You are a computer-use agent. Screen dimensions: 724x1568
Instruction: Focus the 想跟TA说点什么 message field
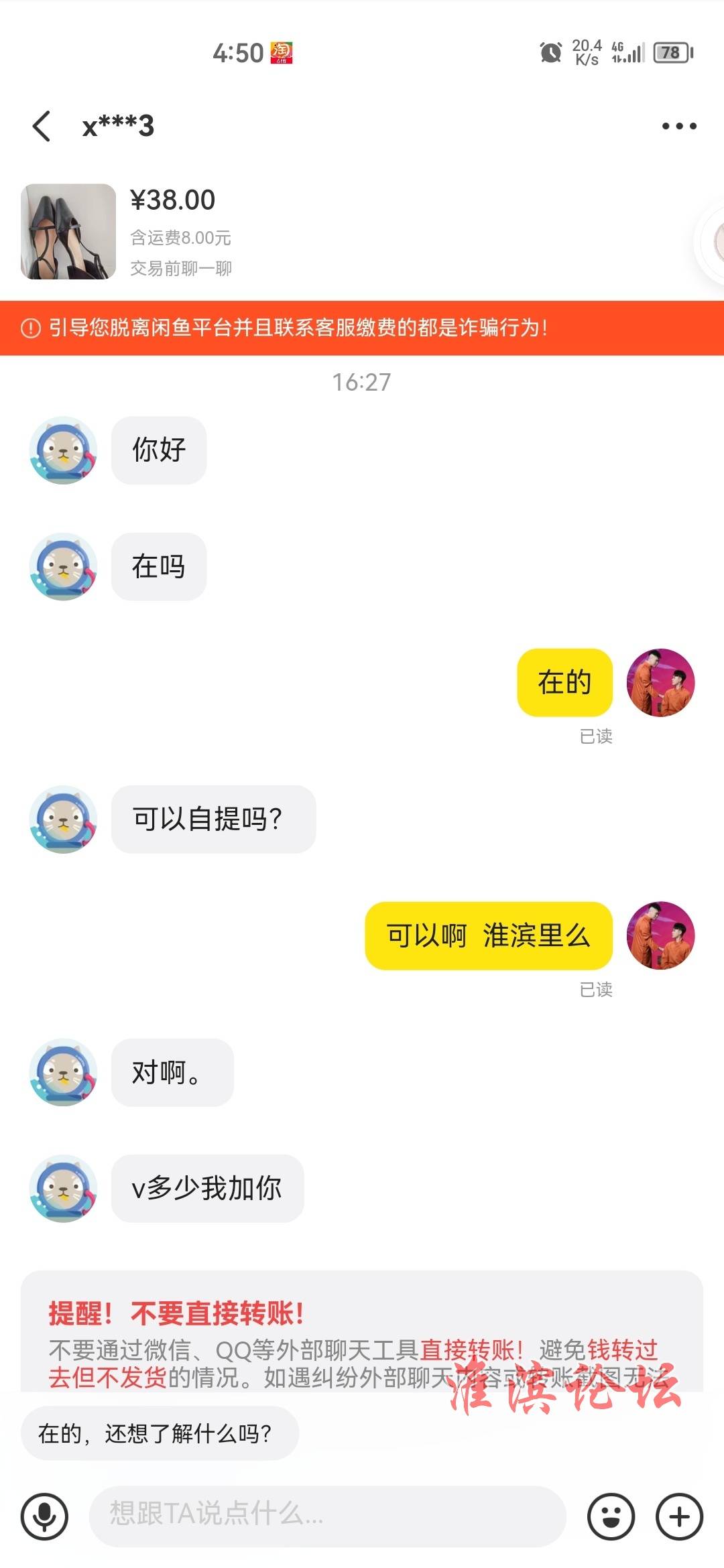point(327,1516)
